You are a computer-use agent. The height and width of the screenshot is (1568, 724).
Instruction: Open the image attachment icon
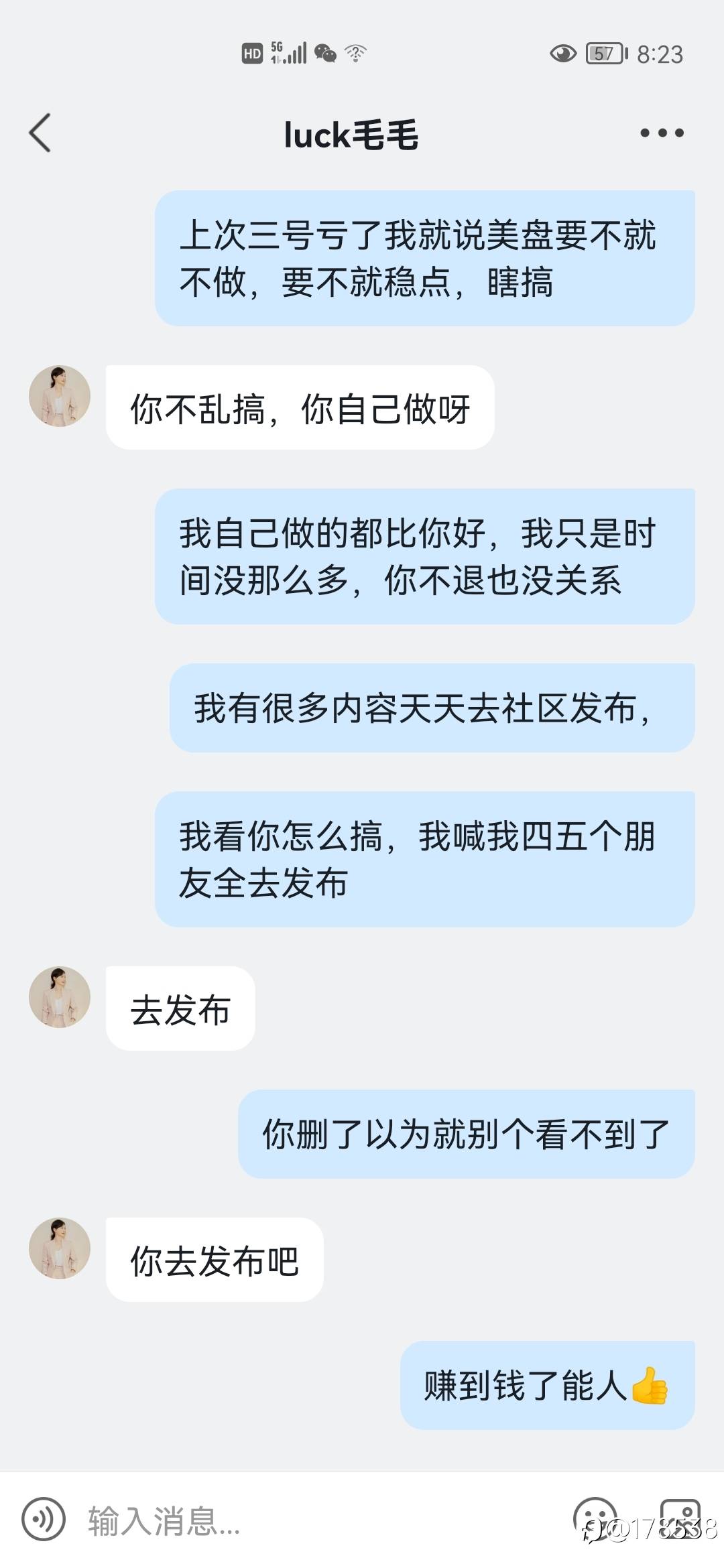coord(680,1518)
